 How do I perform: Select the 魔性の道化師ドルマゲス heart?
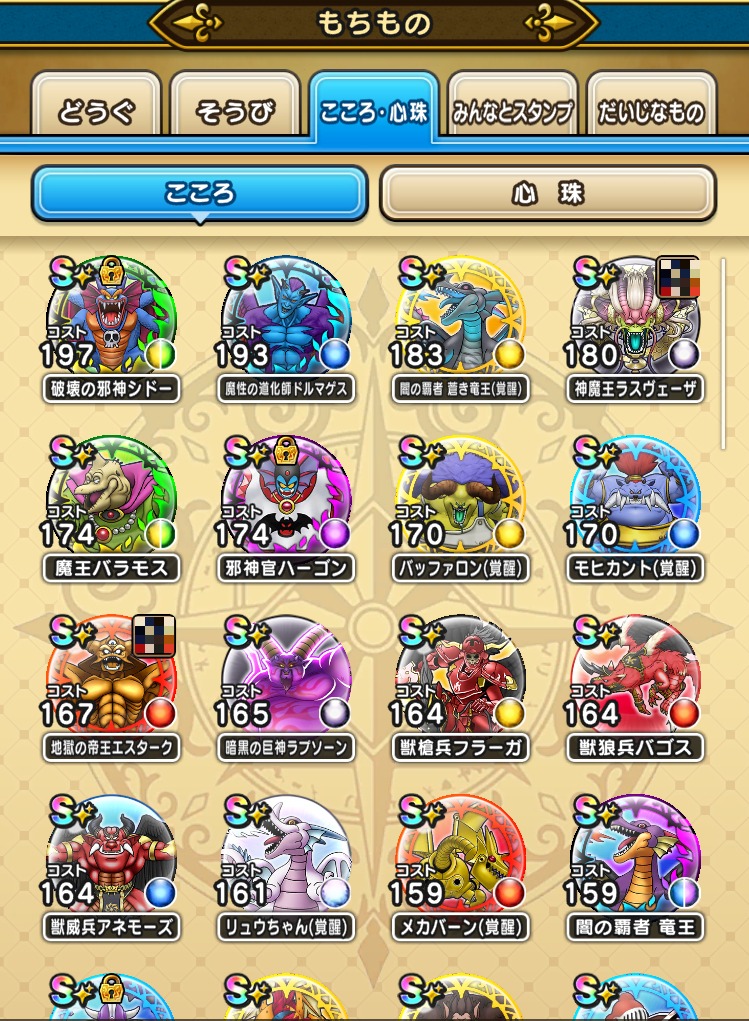[x=285, y=320]
